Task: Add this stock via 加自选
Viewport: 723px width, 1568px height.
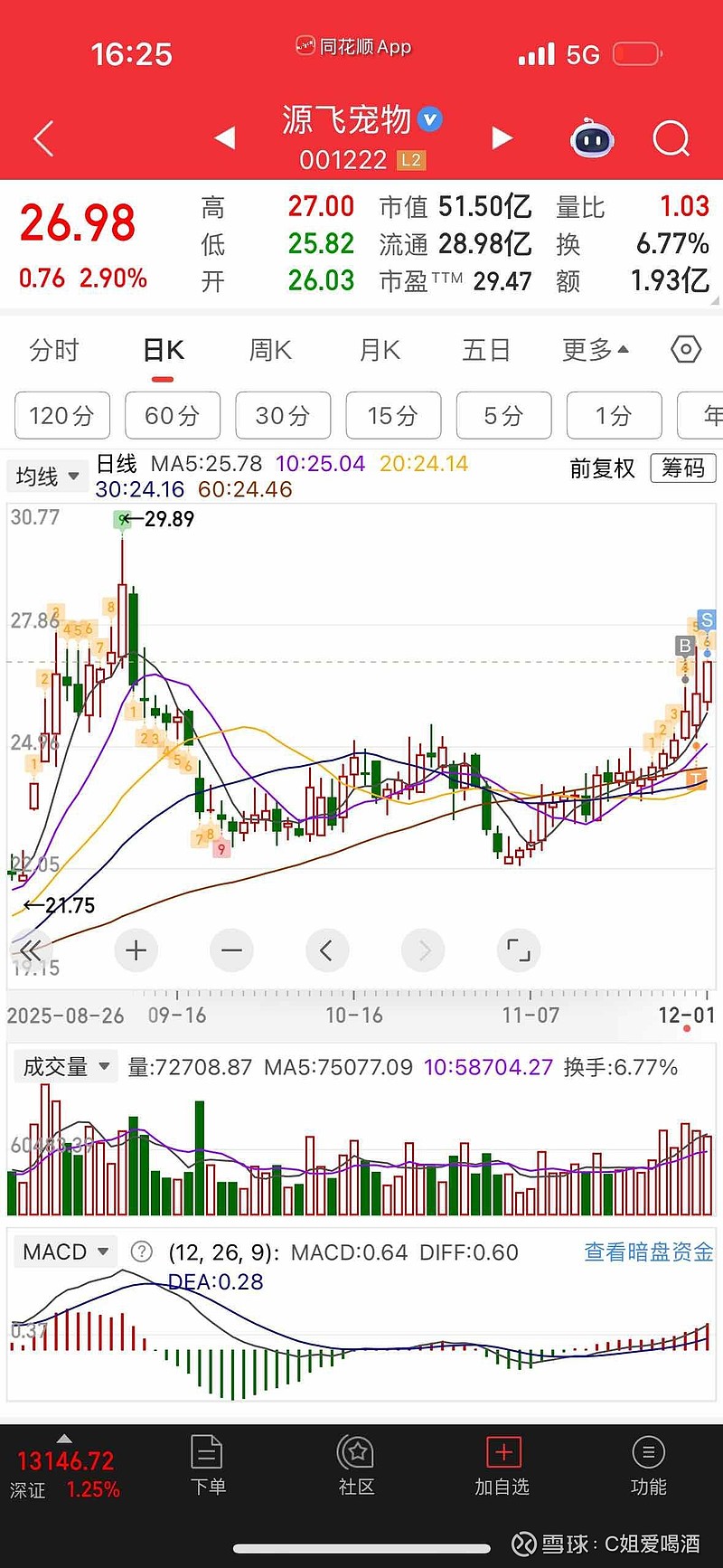Action: (502, 1467)
